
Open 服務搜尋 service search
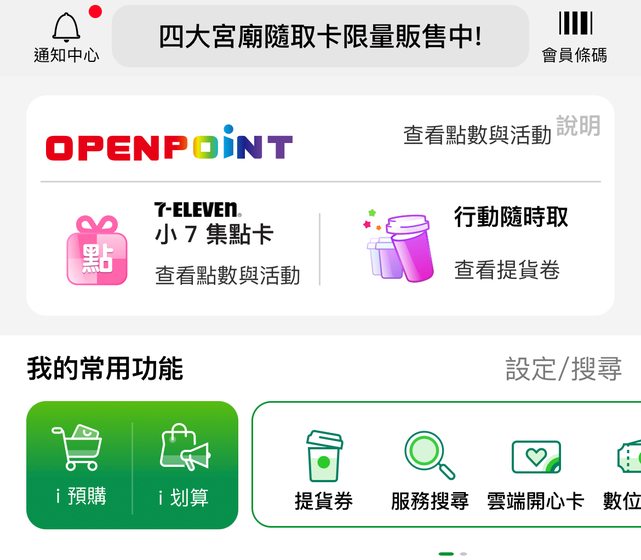click(x=429, y=470)
